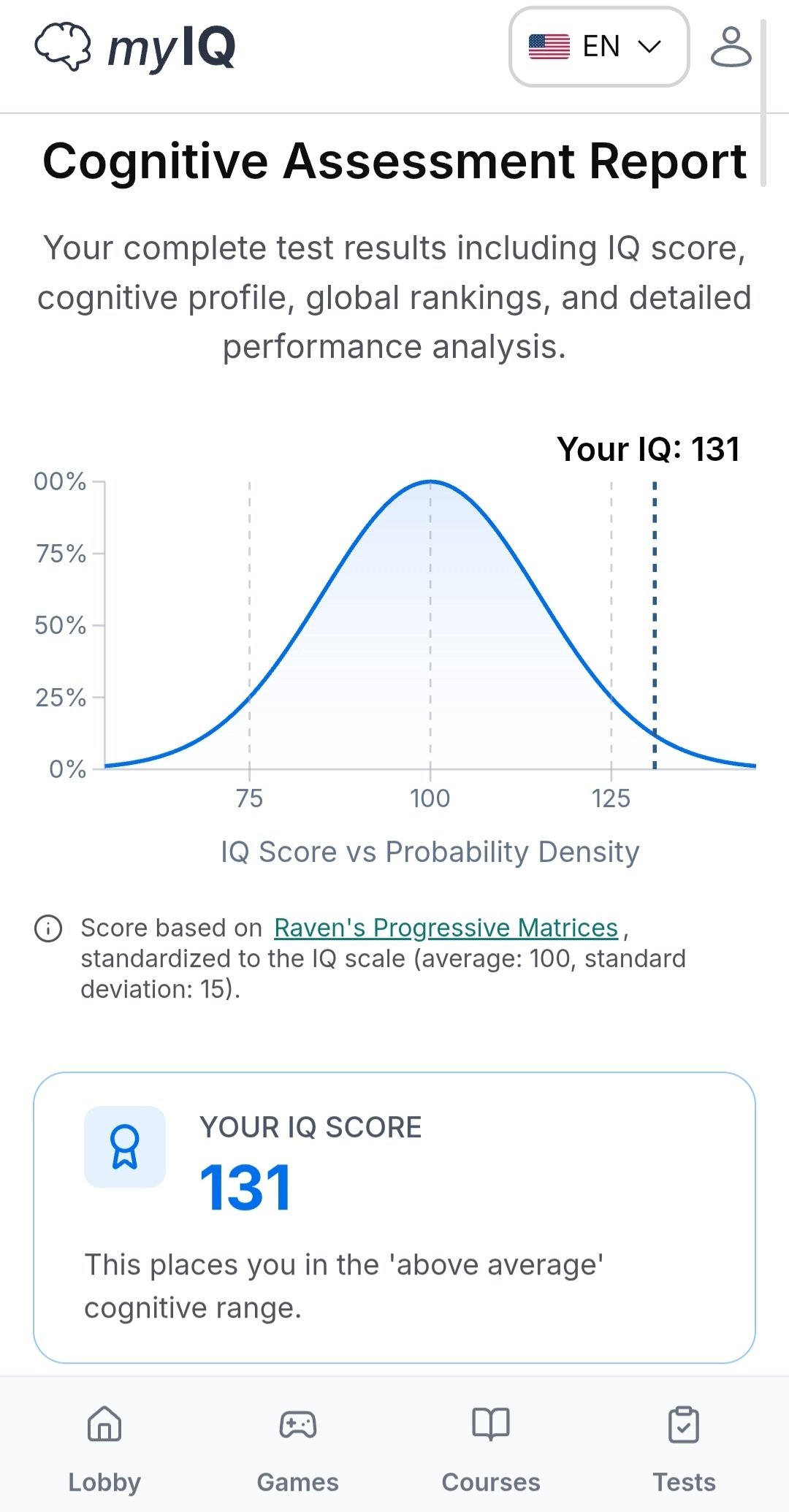Image resolution: width=789 pixels, height=1512 pixels.
Task: Open the user profile icon
Action: (x=731, y=47)
